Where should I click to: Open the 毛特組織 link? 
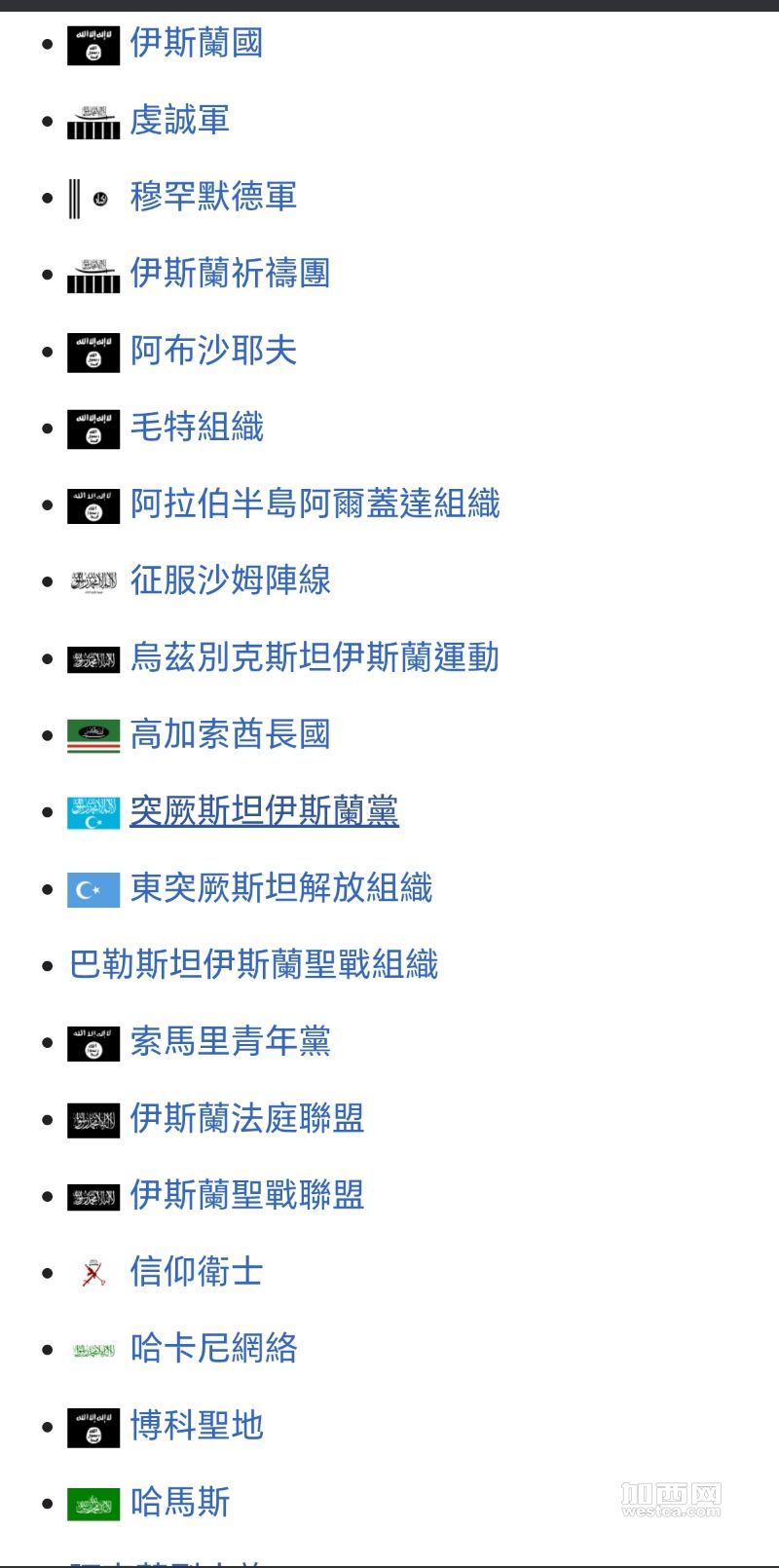[x=196, y=428]
